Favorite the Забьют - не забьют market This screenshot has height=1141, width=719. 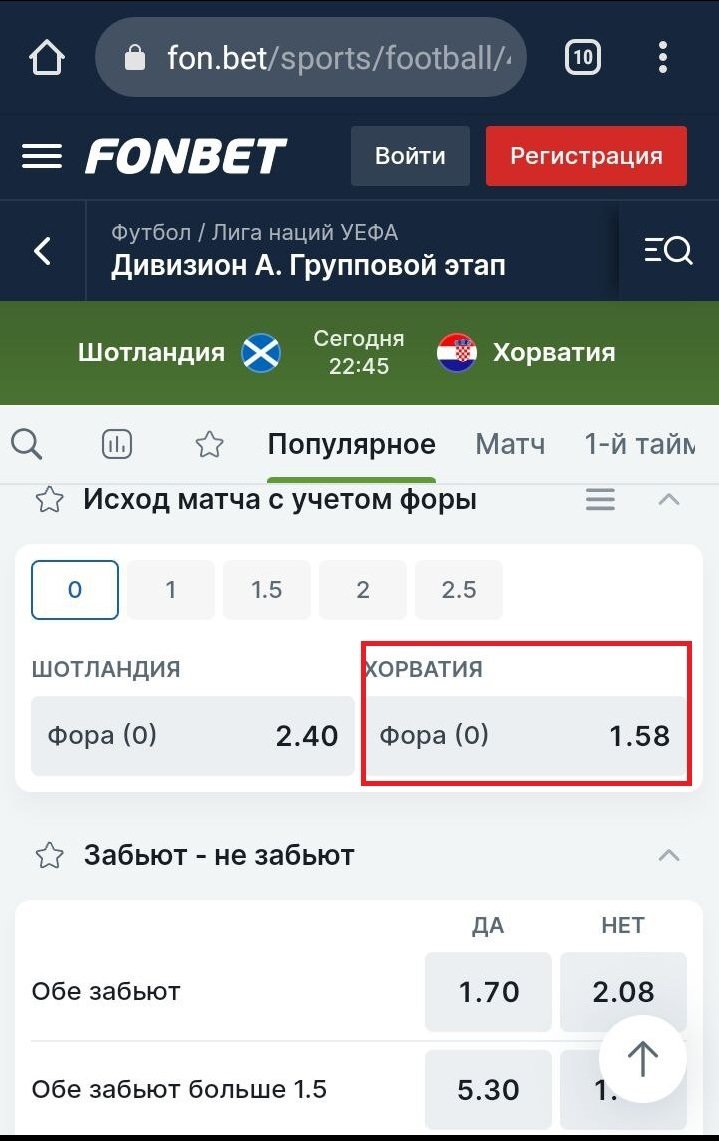point(49,855)
